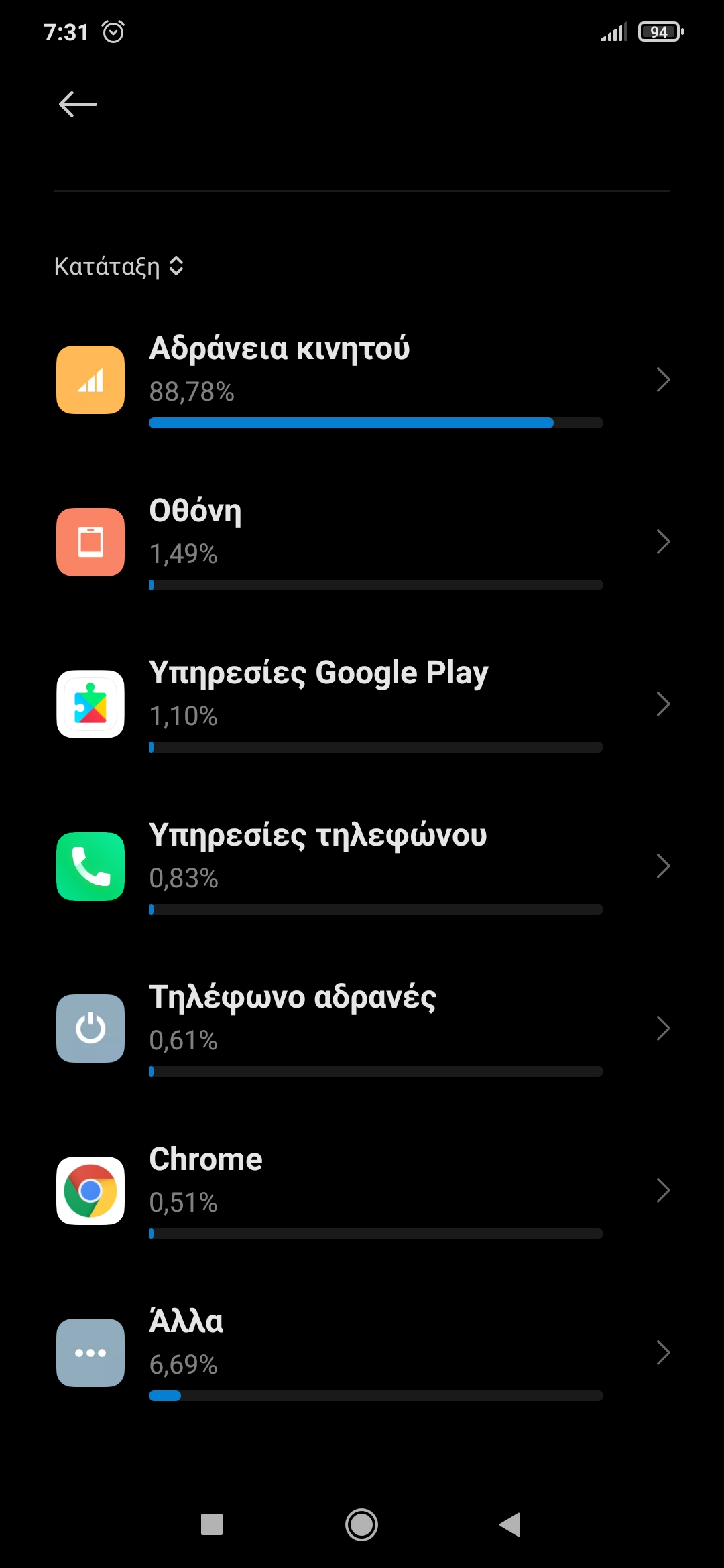Open recent apps from navigation bar
The image size is (724, 1568).
click(x=212, y=1524)
